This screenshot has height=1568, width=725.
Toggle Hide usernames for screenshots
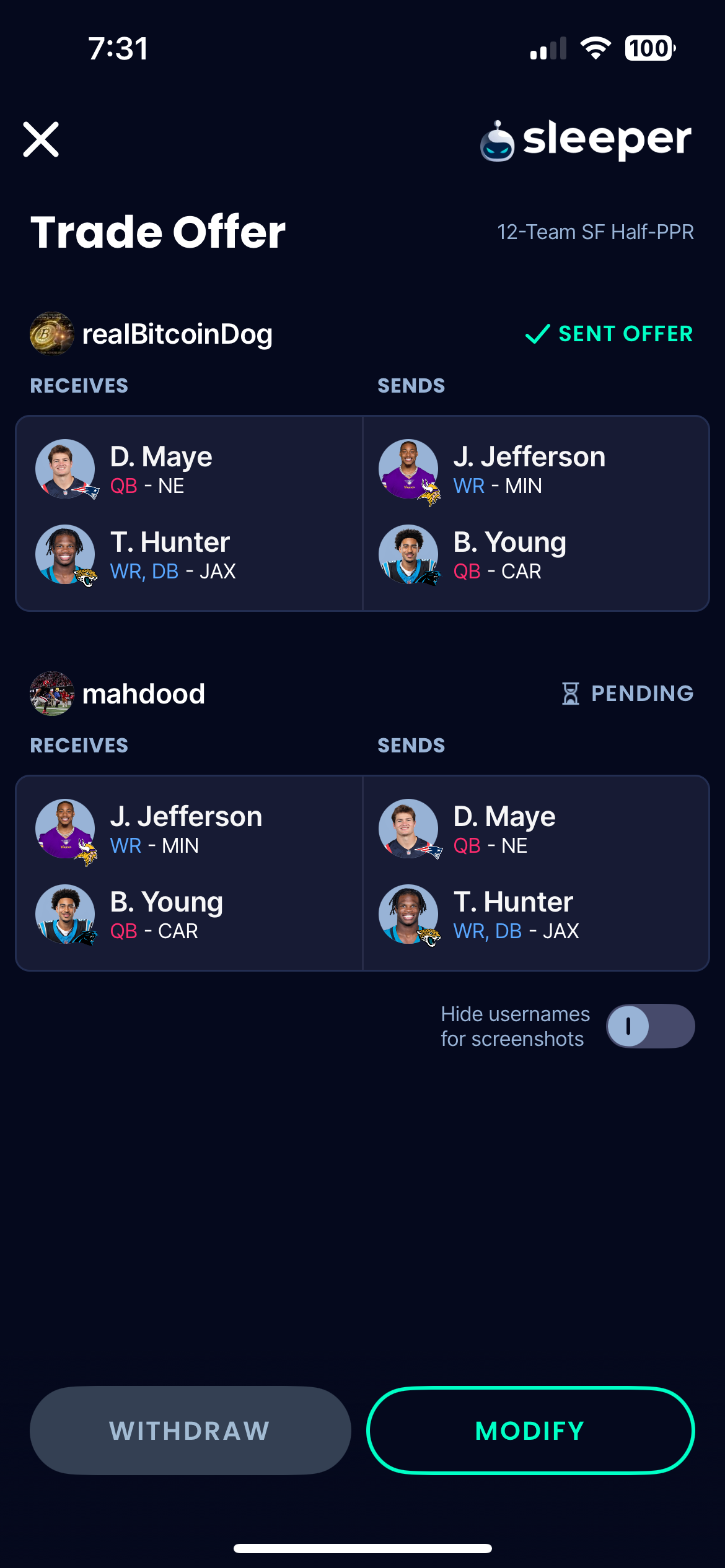coord(650,1026)
